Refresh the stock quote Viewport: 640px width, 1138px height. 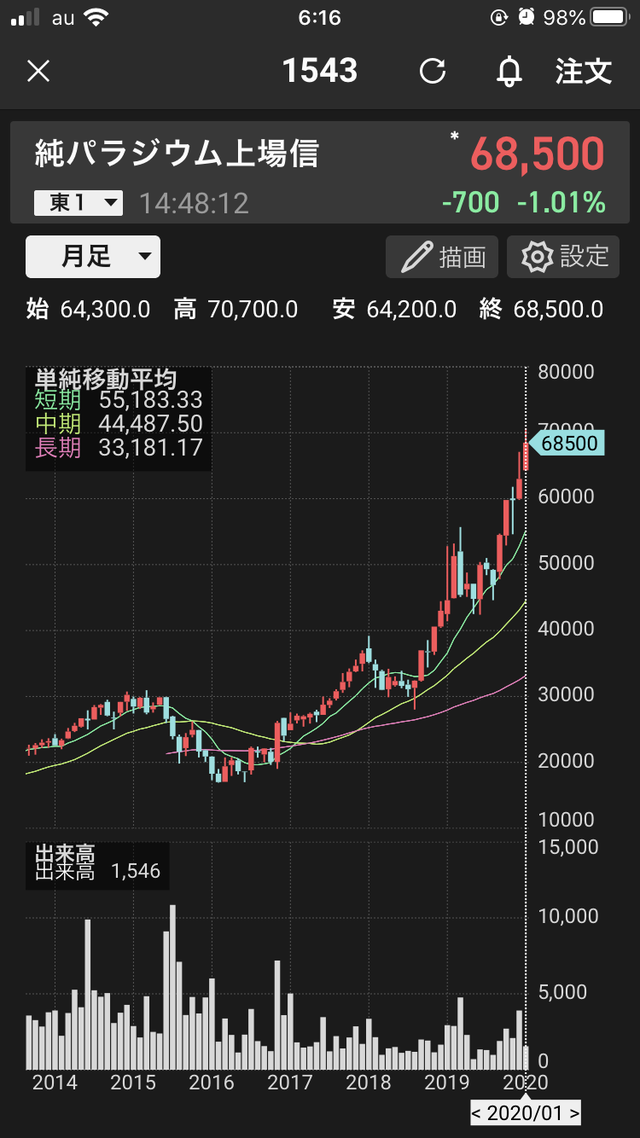point(432,71)
